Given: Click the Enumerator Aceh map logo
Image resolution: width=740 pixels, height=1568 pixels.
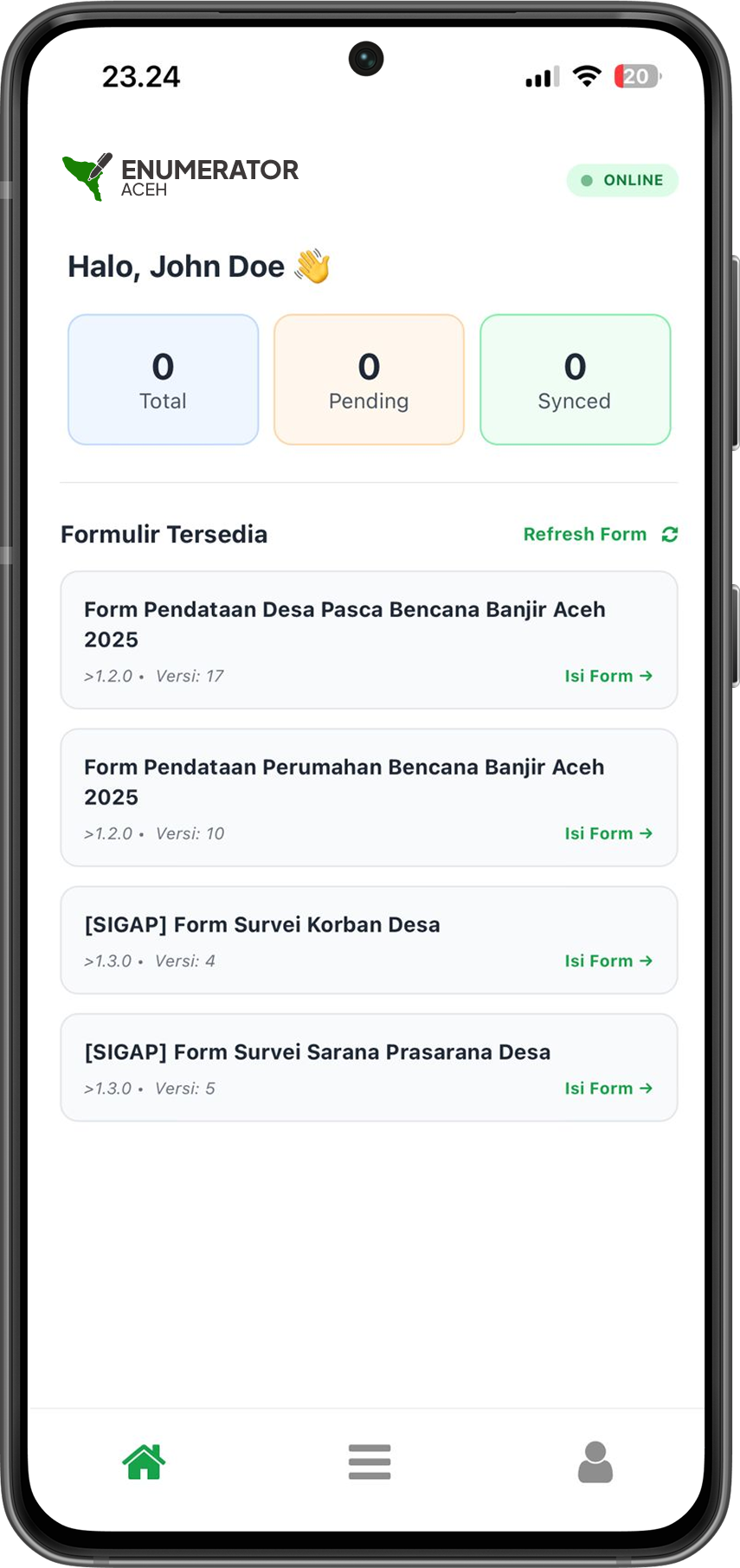Looking at the screenshot, I should click(85, 173).
